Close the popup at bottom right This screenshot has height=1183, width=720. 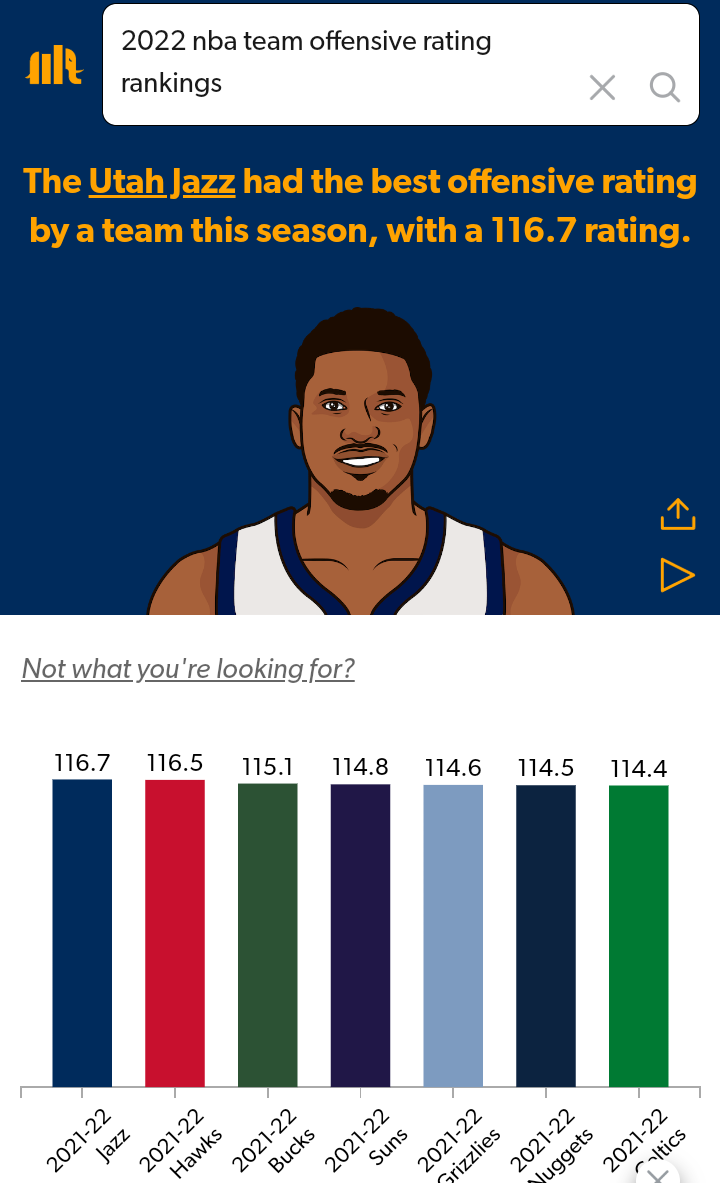click(x=658, y=1174)
